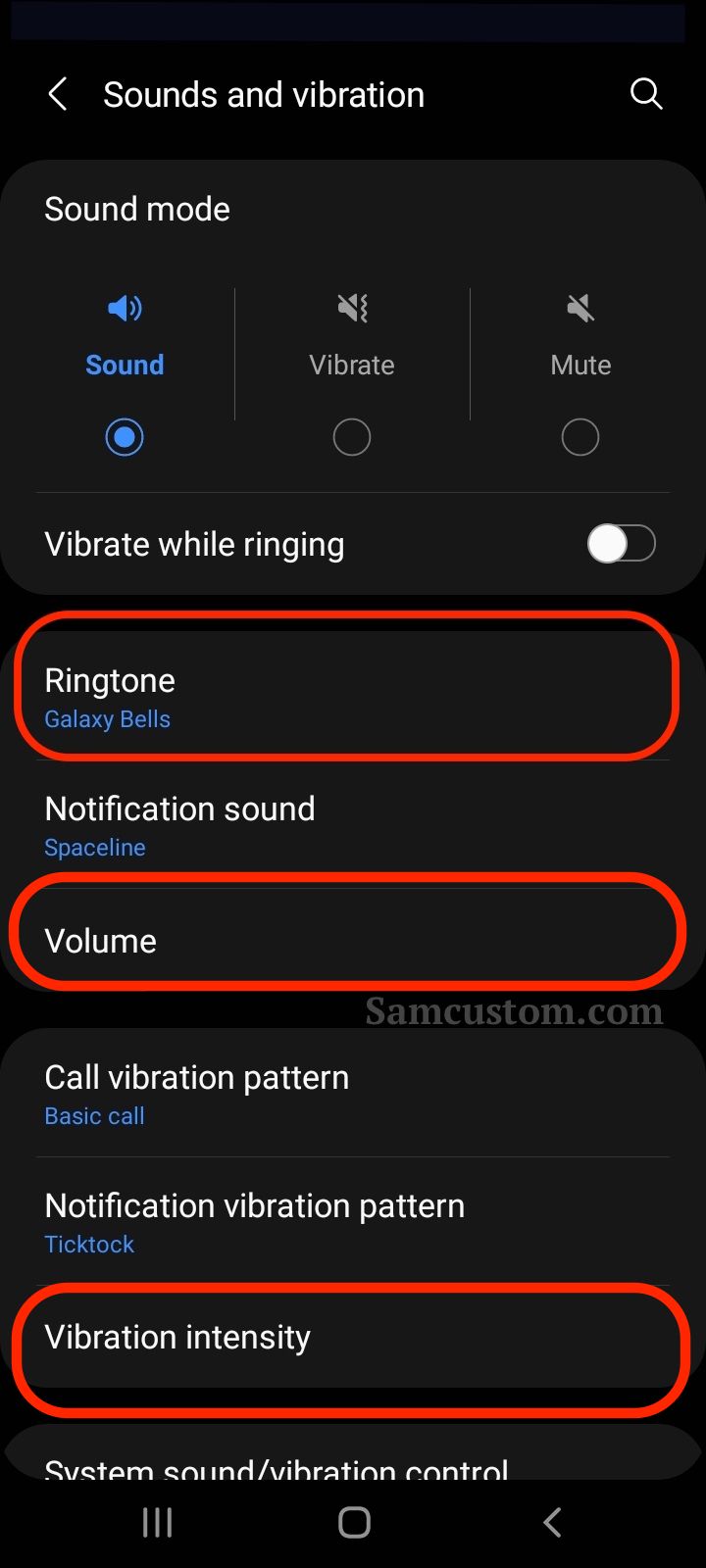
Task: Open Notification sound settings
Action: (353, 825)
